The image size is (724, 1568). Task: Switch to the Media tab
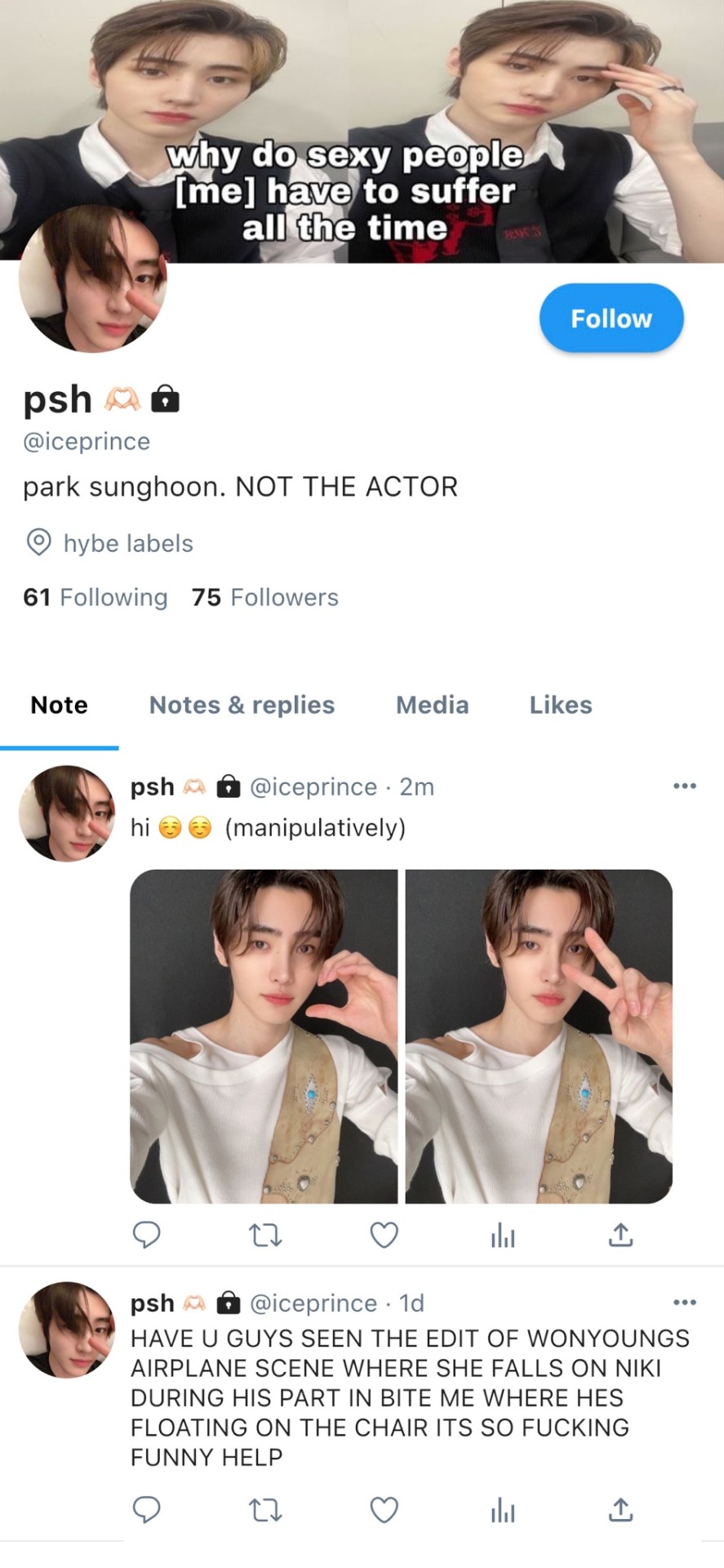[432, 705]
